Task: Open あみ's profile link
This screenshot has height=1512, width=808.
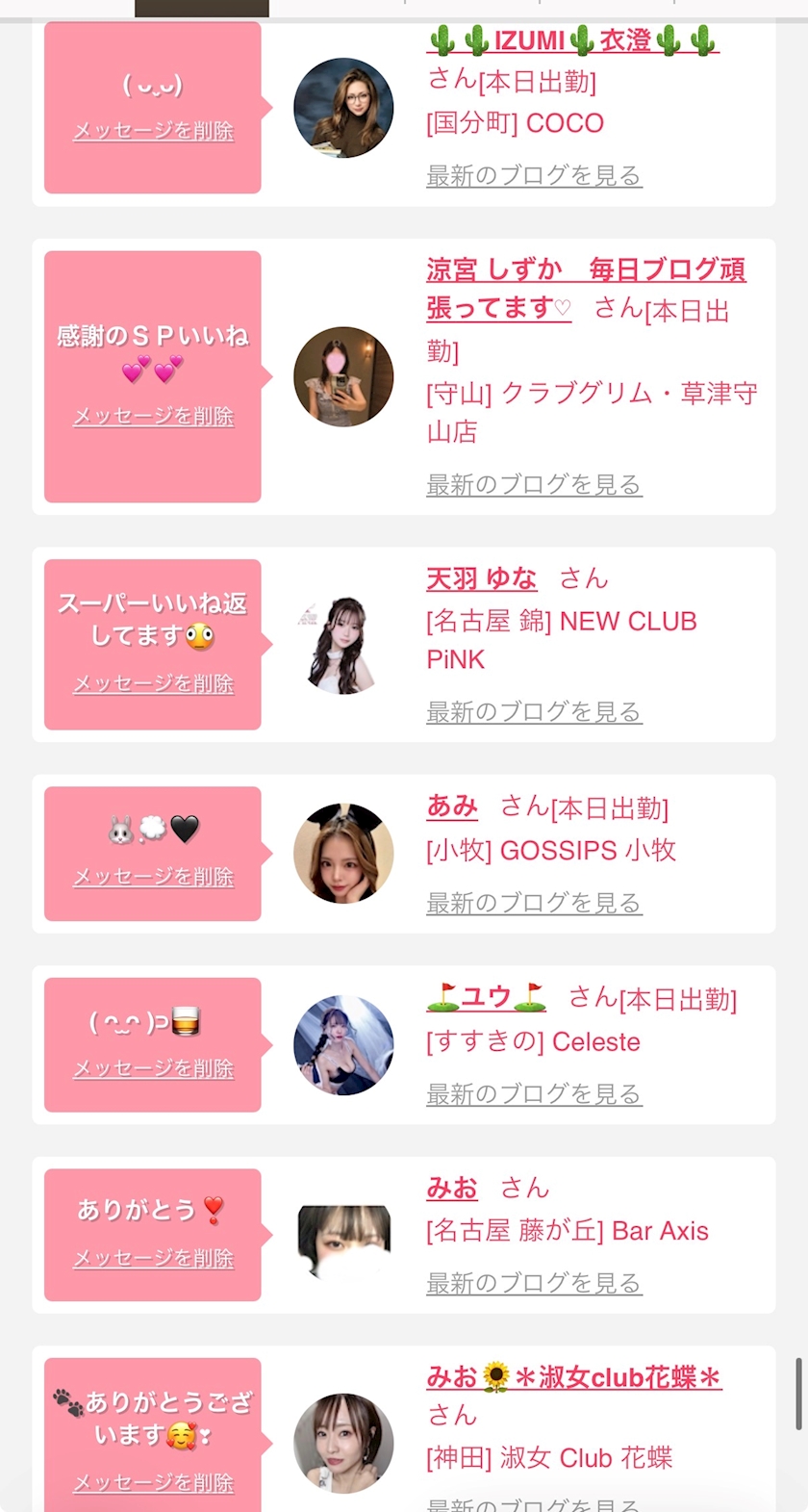Action: [x=452, y=806]
